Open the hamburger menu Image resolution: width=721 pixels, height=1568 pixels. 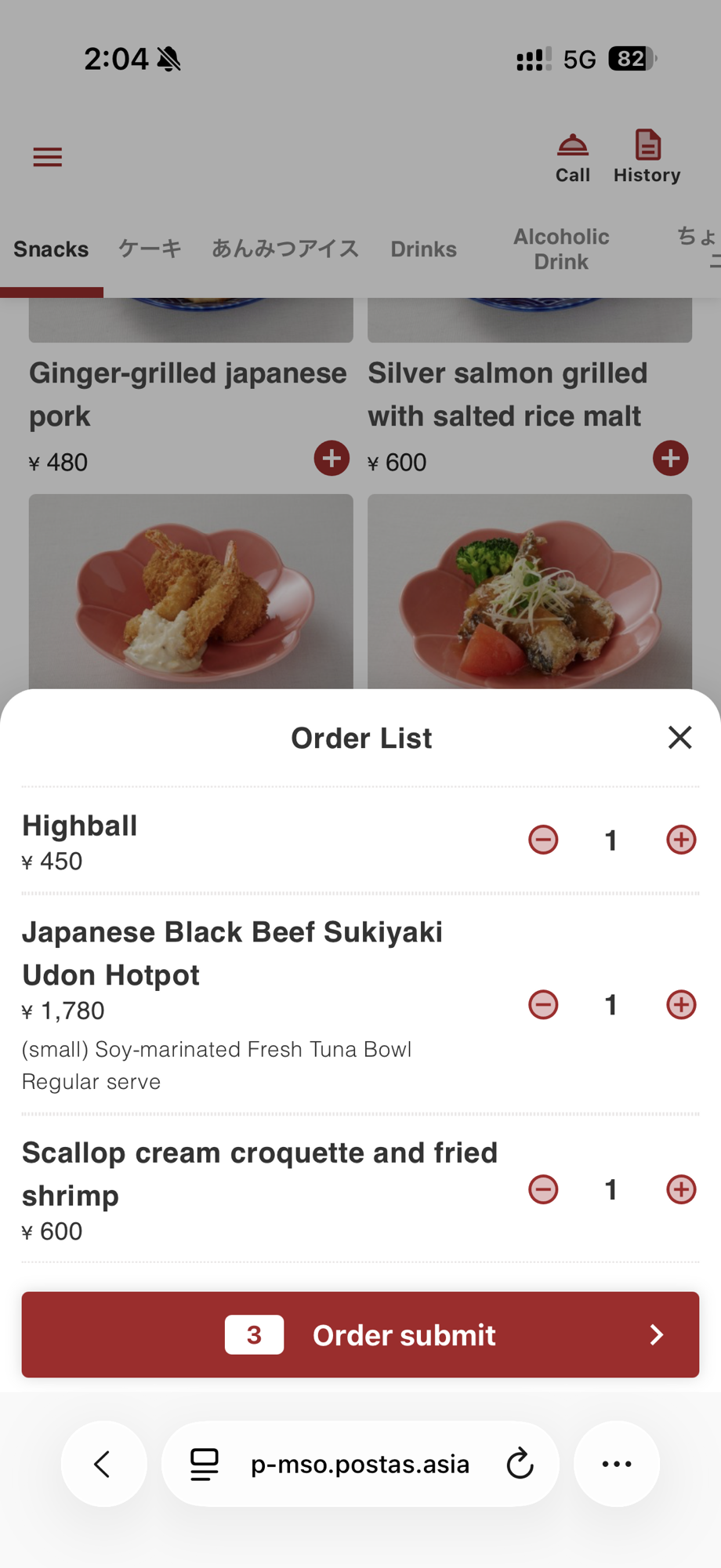pos(47,157)
